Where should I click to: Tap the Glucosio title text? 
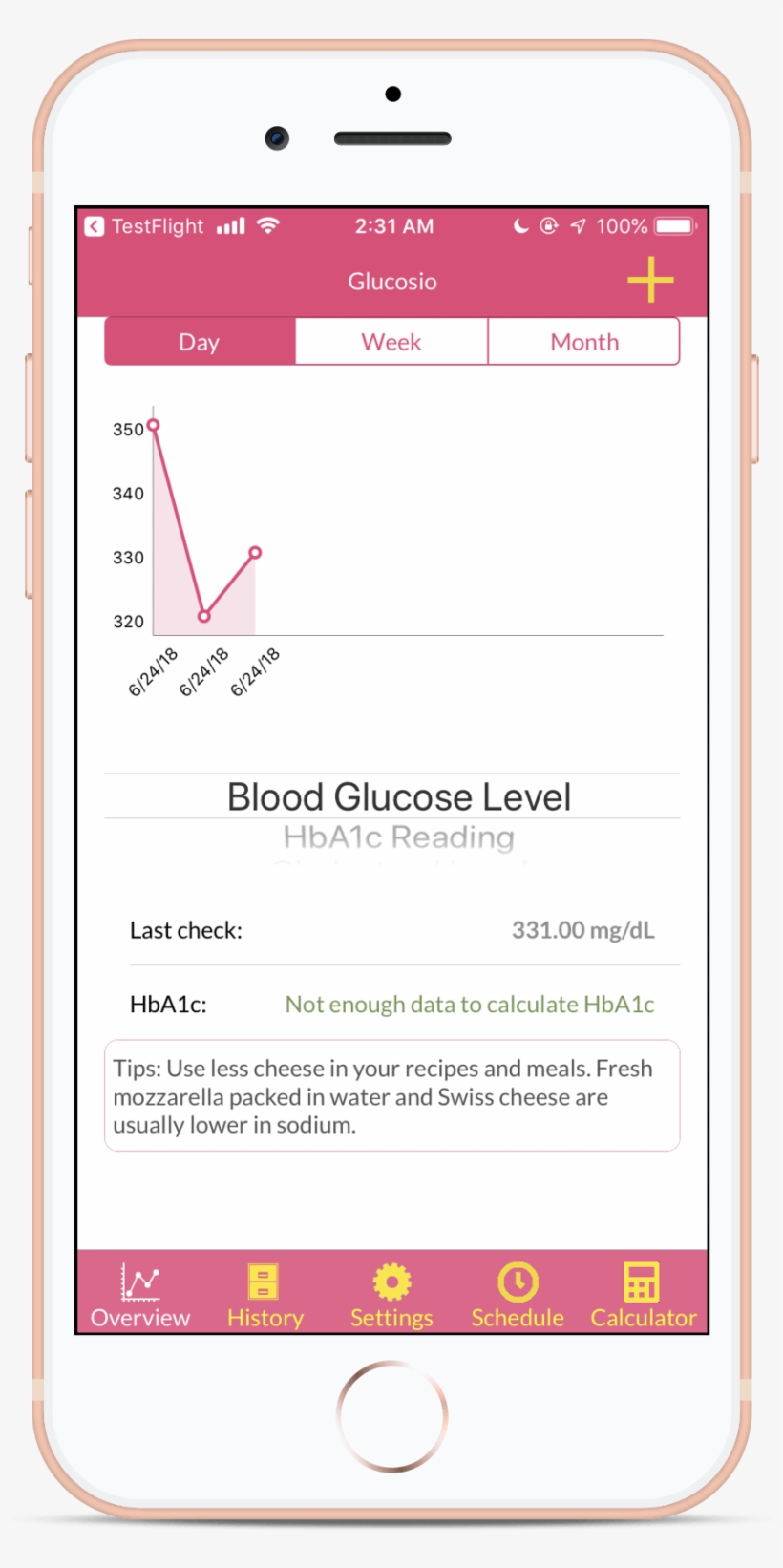[x=391, y=281]
